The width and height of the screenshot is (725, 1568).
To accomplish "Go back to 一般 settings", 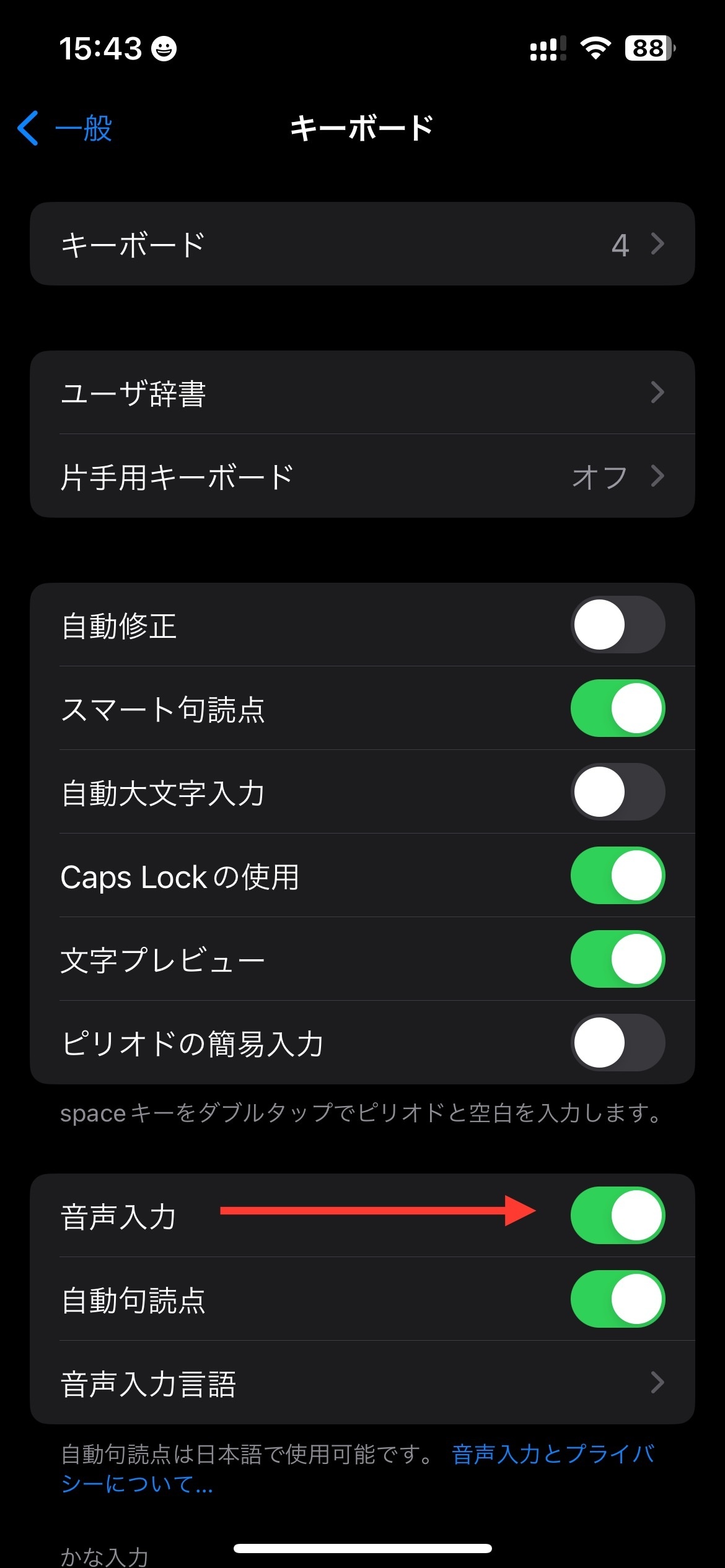I will 65,128.
